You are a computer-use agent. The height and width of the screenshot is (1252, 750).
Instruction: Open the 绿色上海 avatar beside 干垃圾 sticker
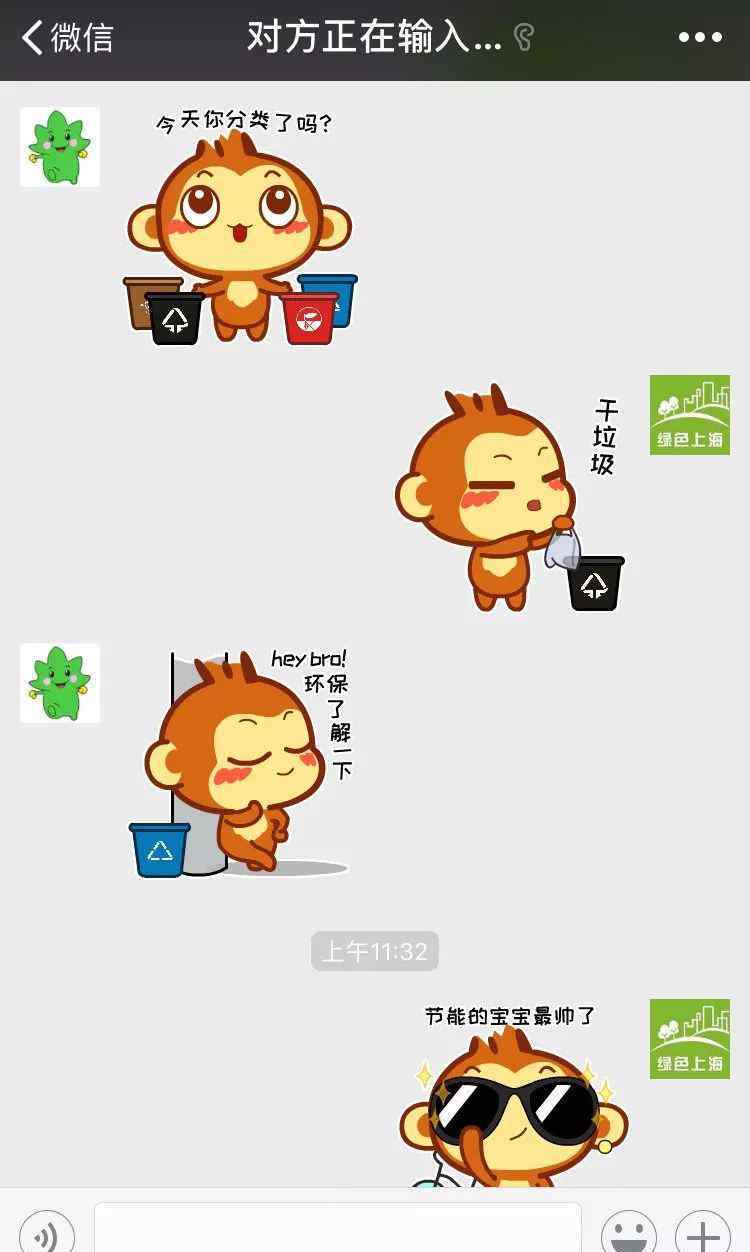[x=690, y=415]
